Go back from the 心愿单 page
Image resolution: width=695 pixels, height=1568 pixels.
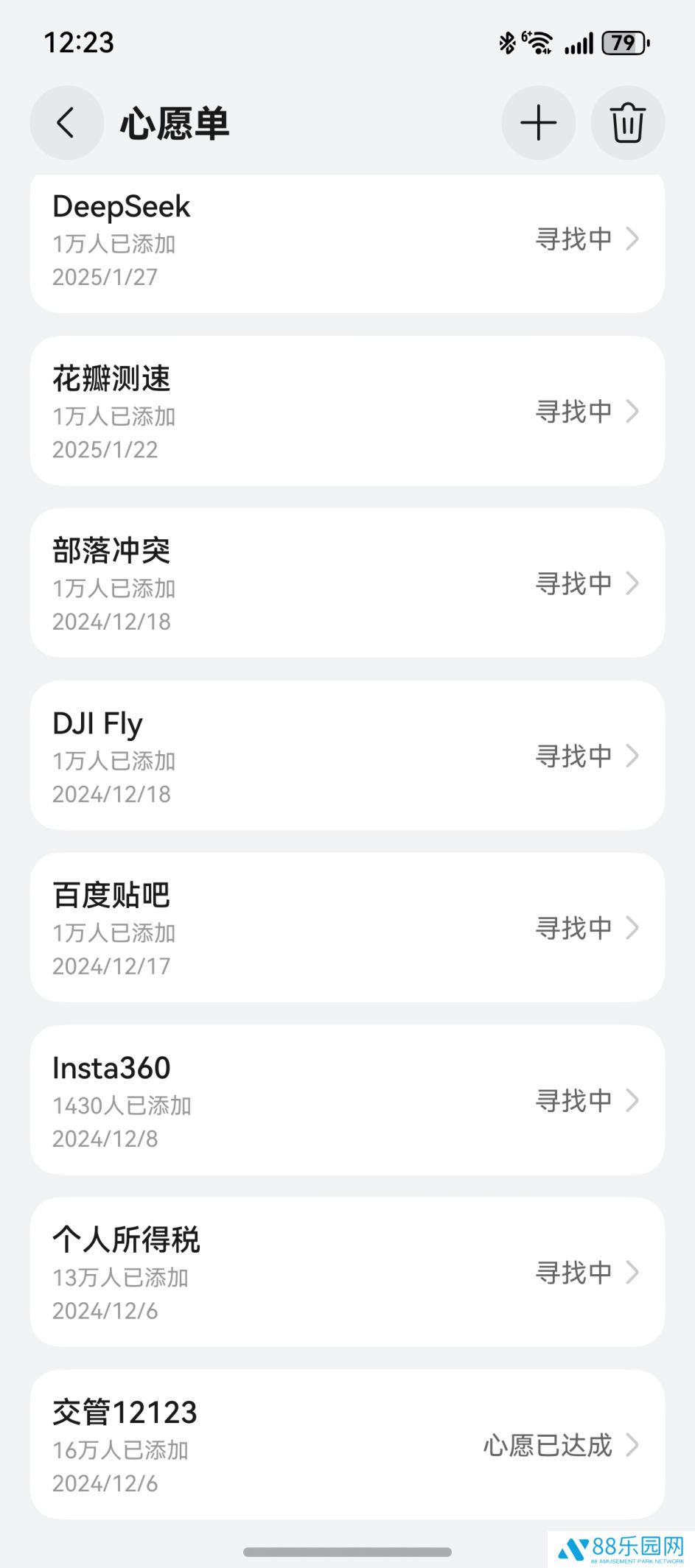point(66,122)
